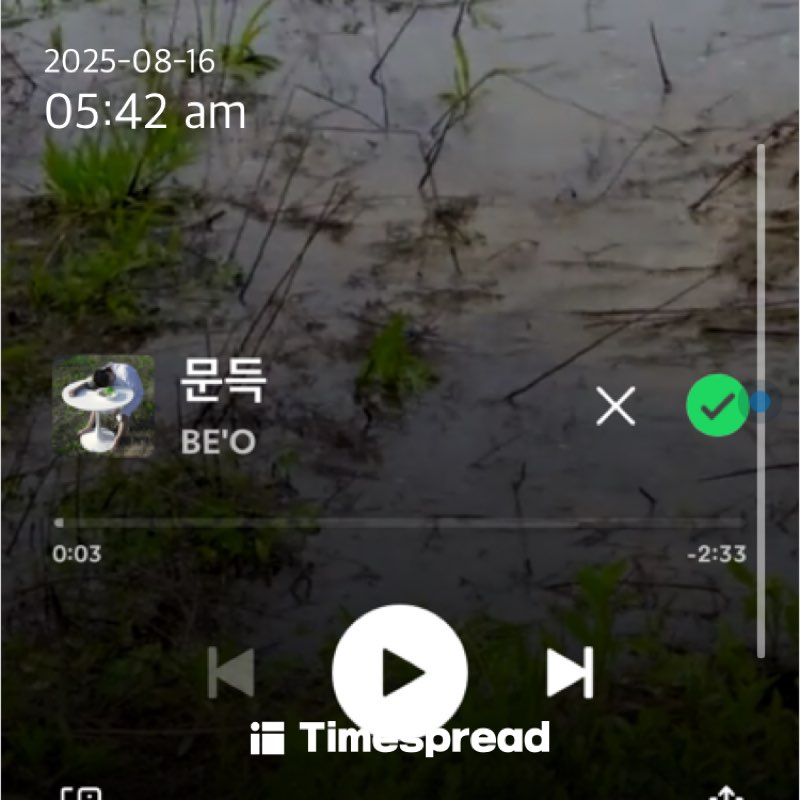
Task: Go back to the previous track
Action: click(230, 672)
